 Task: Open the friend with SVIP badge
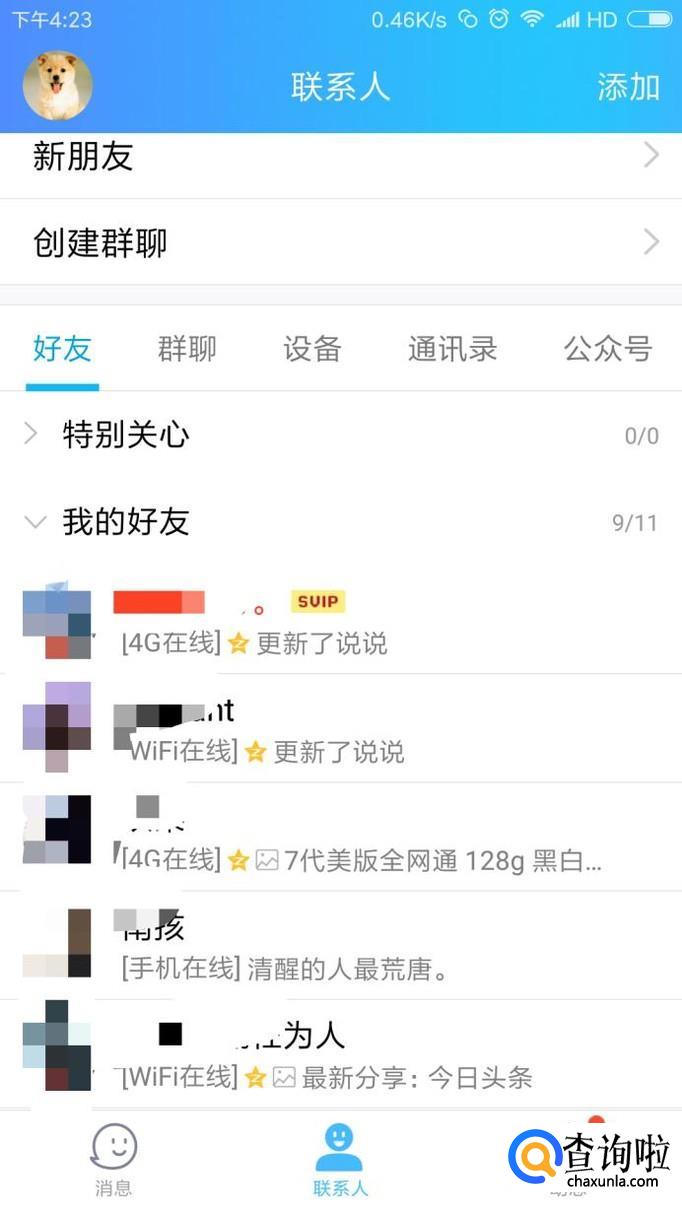(341, 620)
